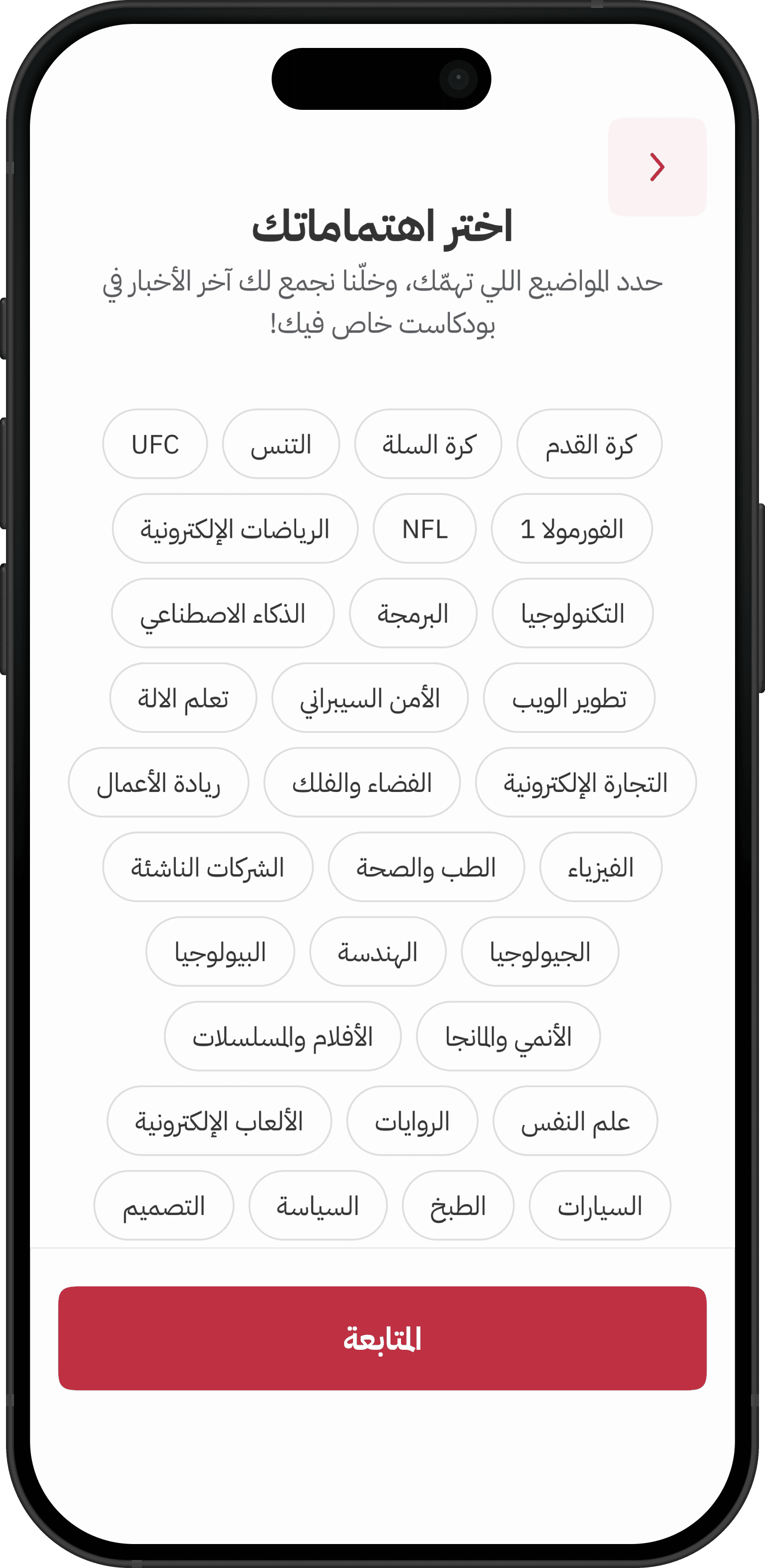Select the علم النفس chip
Screen dimensions: 765x1568
(x=575, y=1121)
